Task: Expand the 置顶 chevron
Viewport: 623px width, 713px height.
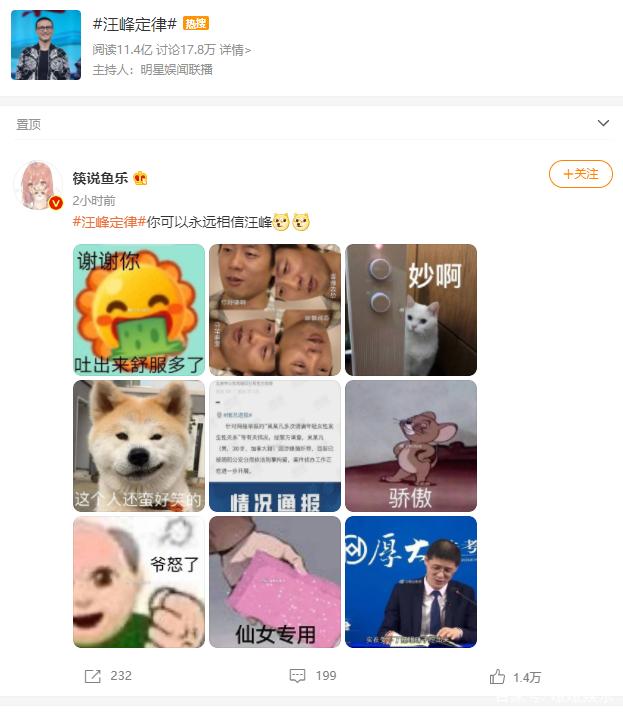Action: pyautogui.click(x=603, y=123)
